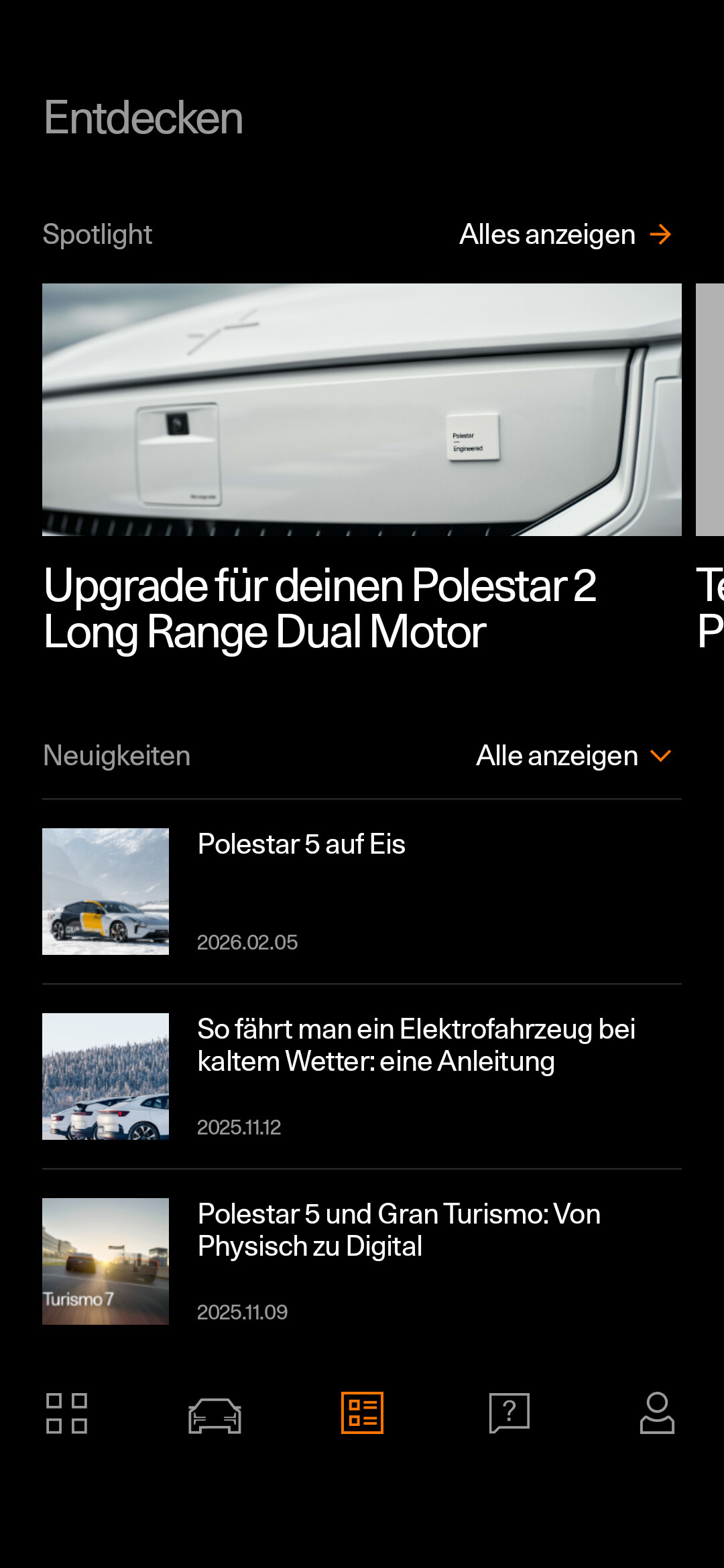Read the cold weather driving guide article
The width and height of the screenshot is (724, 1568).
click(362, 1076)
